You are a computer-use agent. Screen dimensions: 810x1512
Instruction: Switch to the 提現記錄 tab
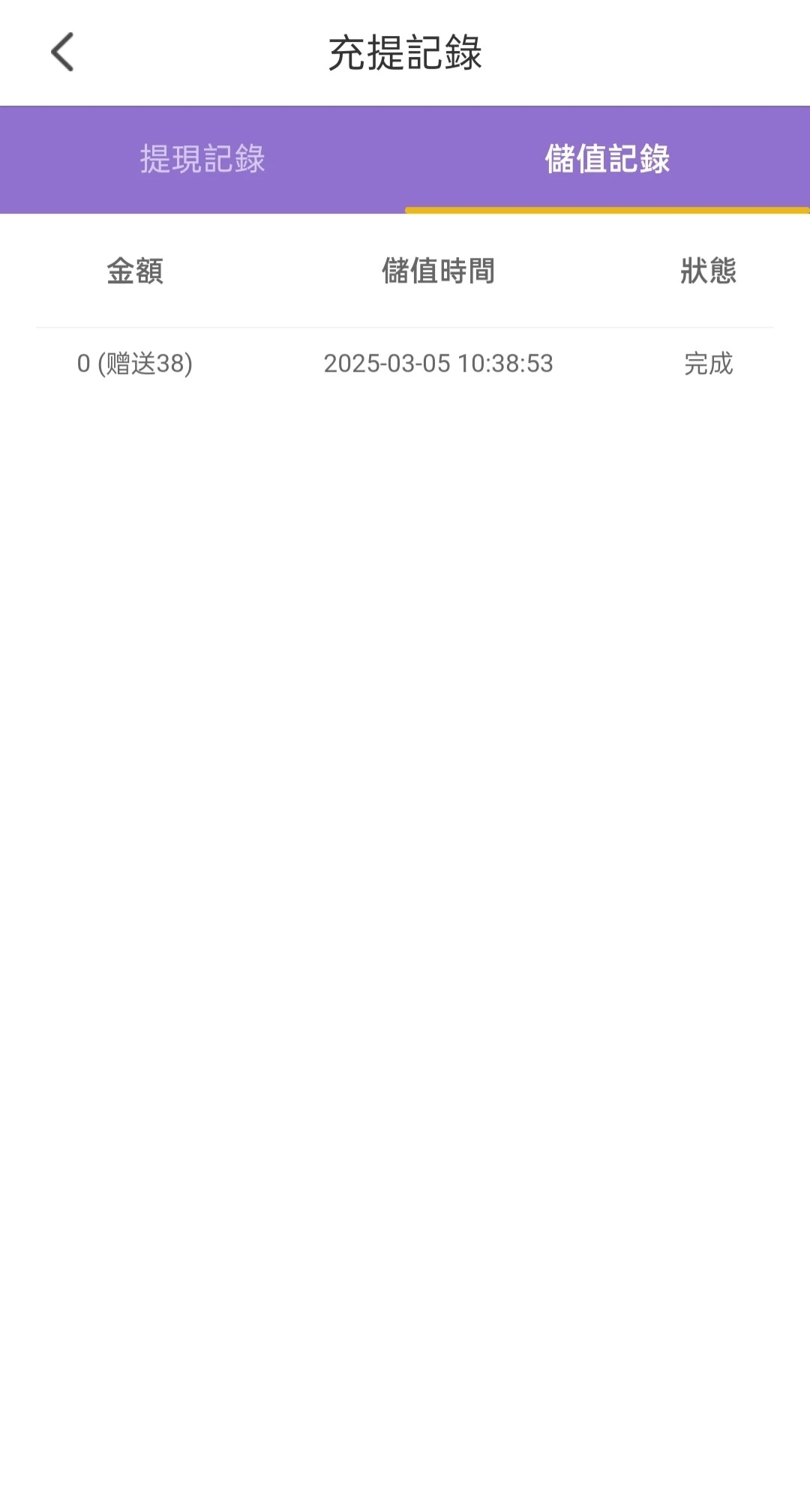[x=202, y=159]
